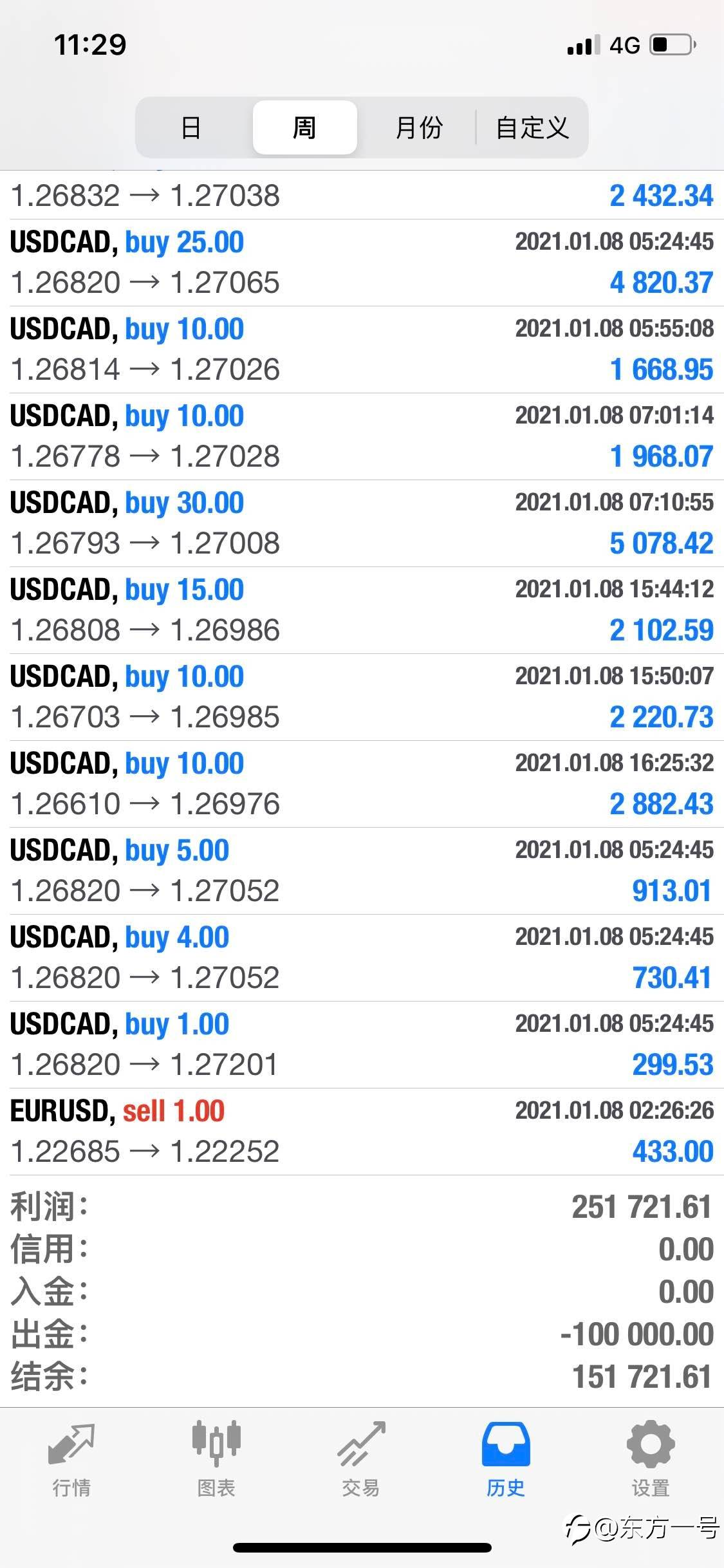724x1568 pixels.
Task: Switch to the 月份 period filter
Action: [x=418, y=127]
